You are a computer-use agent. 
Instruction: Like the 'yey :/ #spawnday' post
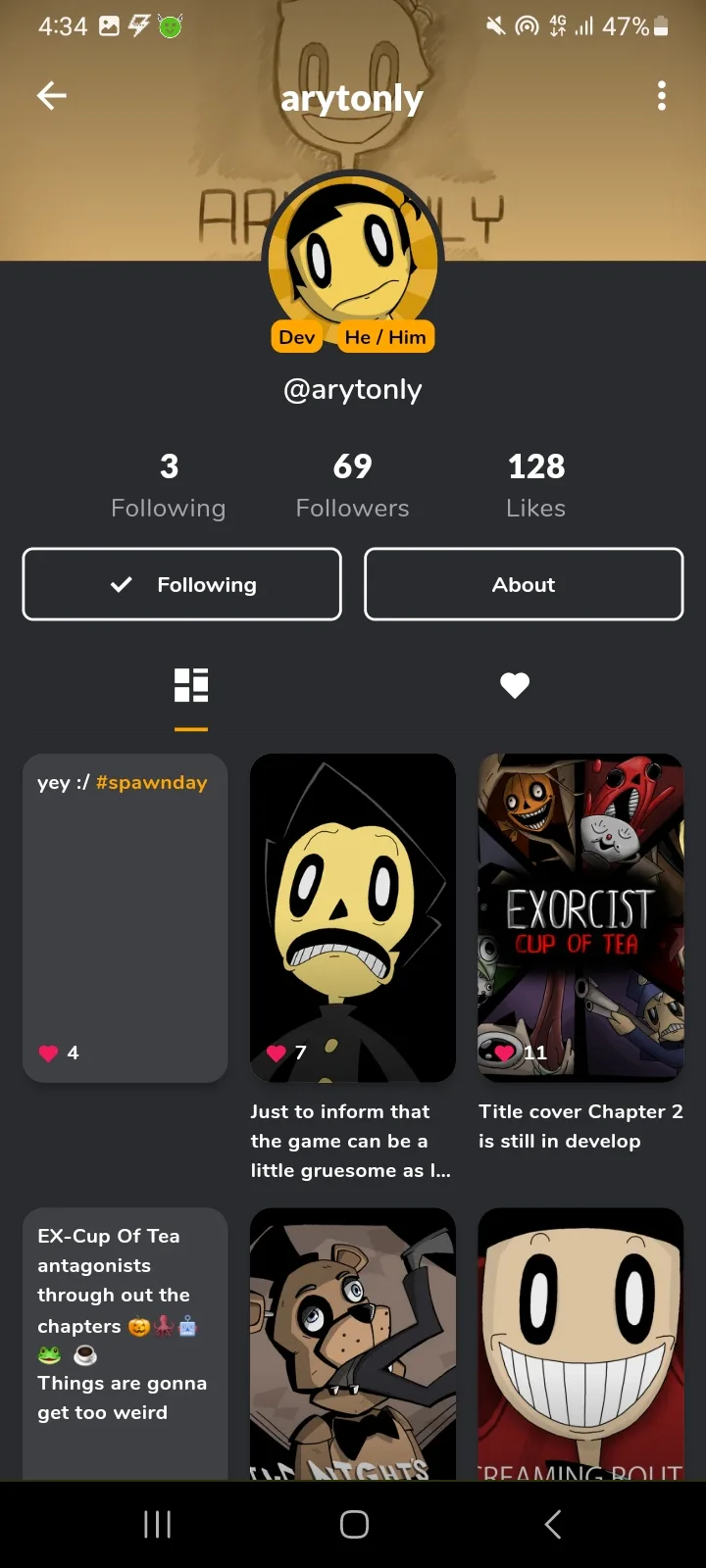pos(48,1053)
